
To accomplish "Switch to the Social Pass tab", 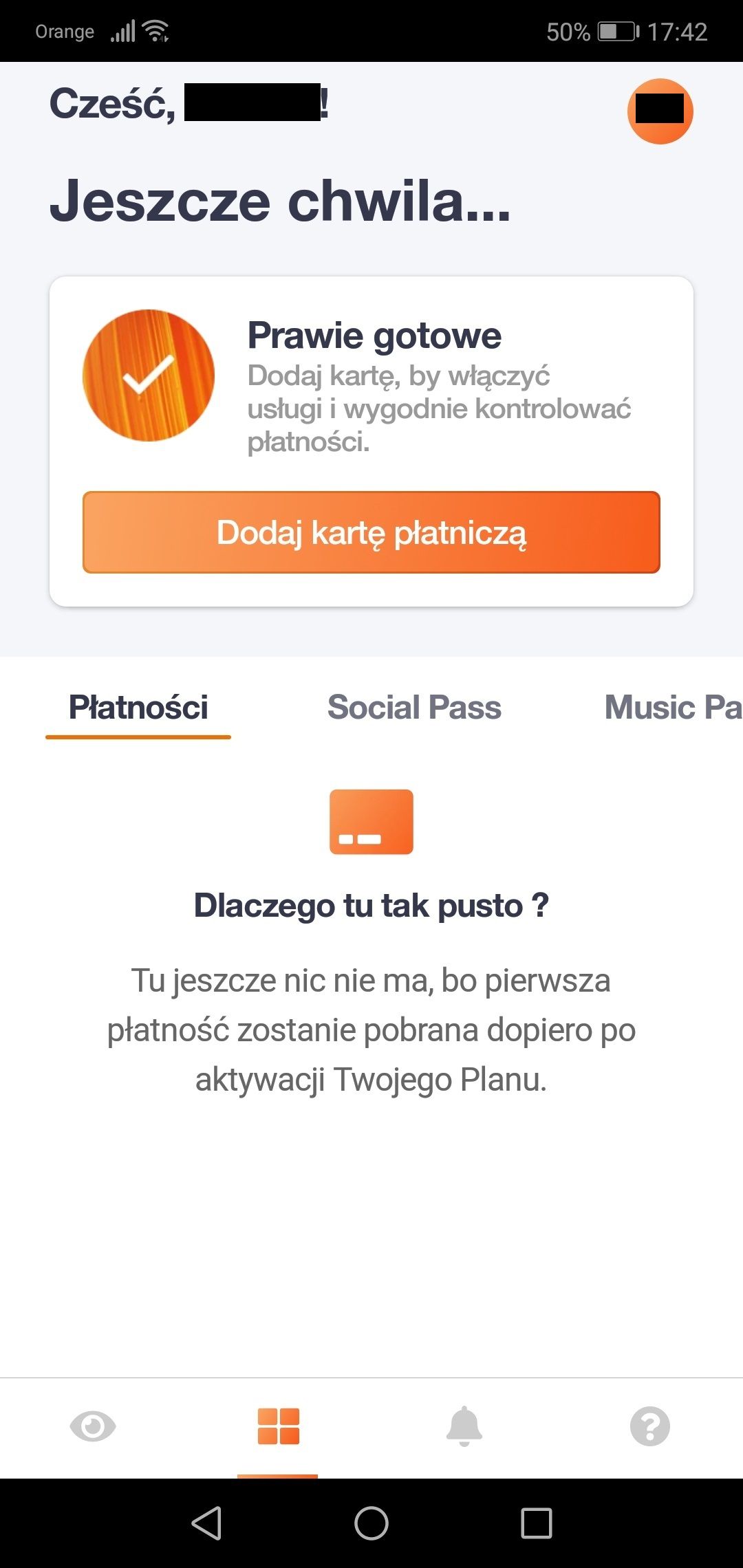I will click(x=414, y=708).
